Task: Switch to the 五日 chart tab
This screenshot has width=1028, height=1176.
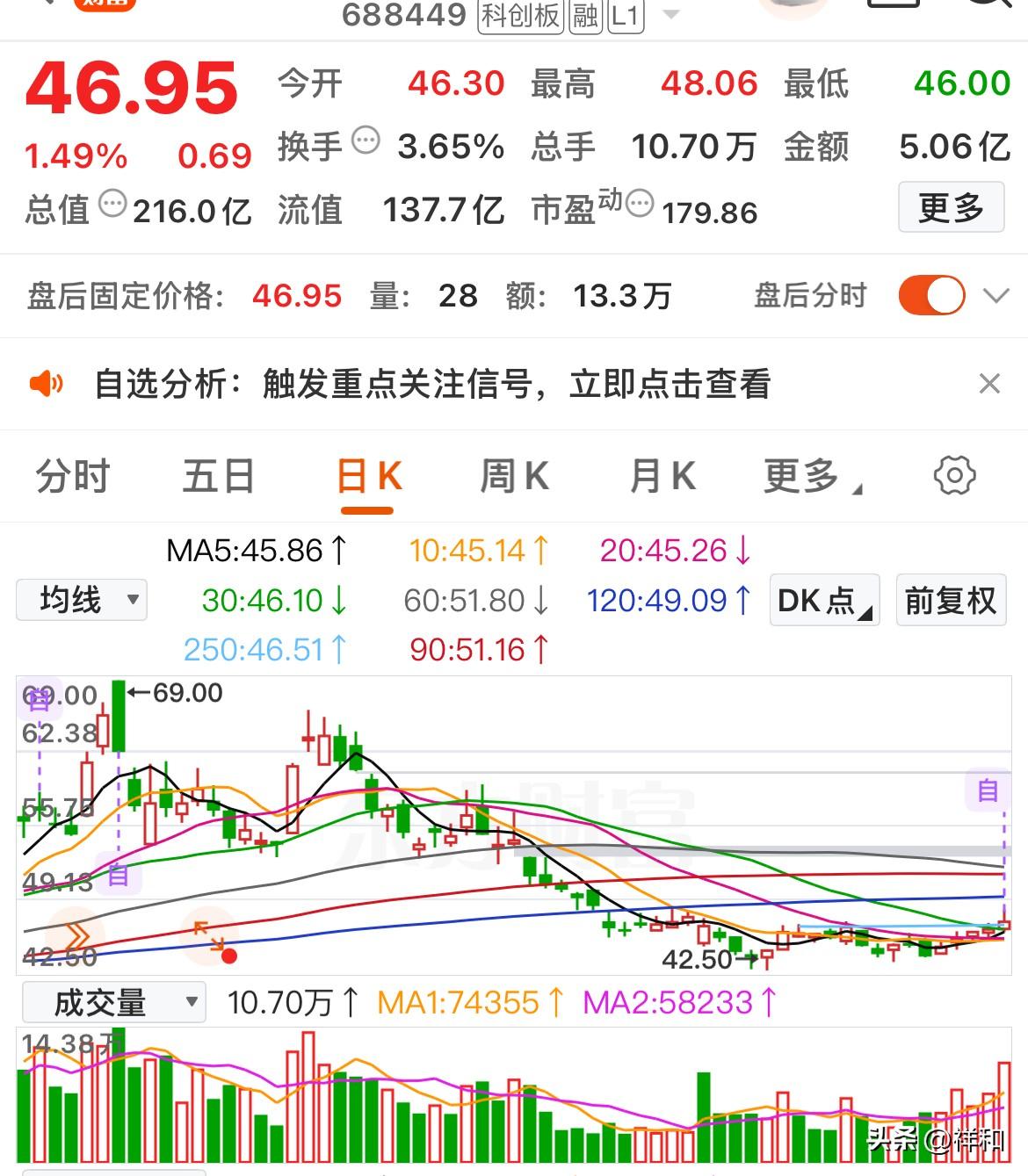Action: [x=218, y=477]
